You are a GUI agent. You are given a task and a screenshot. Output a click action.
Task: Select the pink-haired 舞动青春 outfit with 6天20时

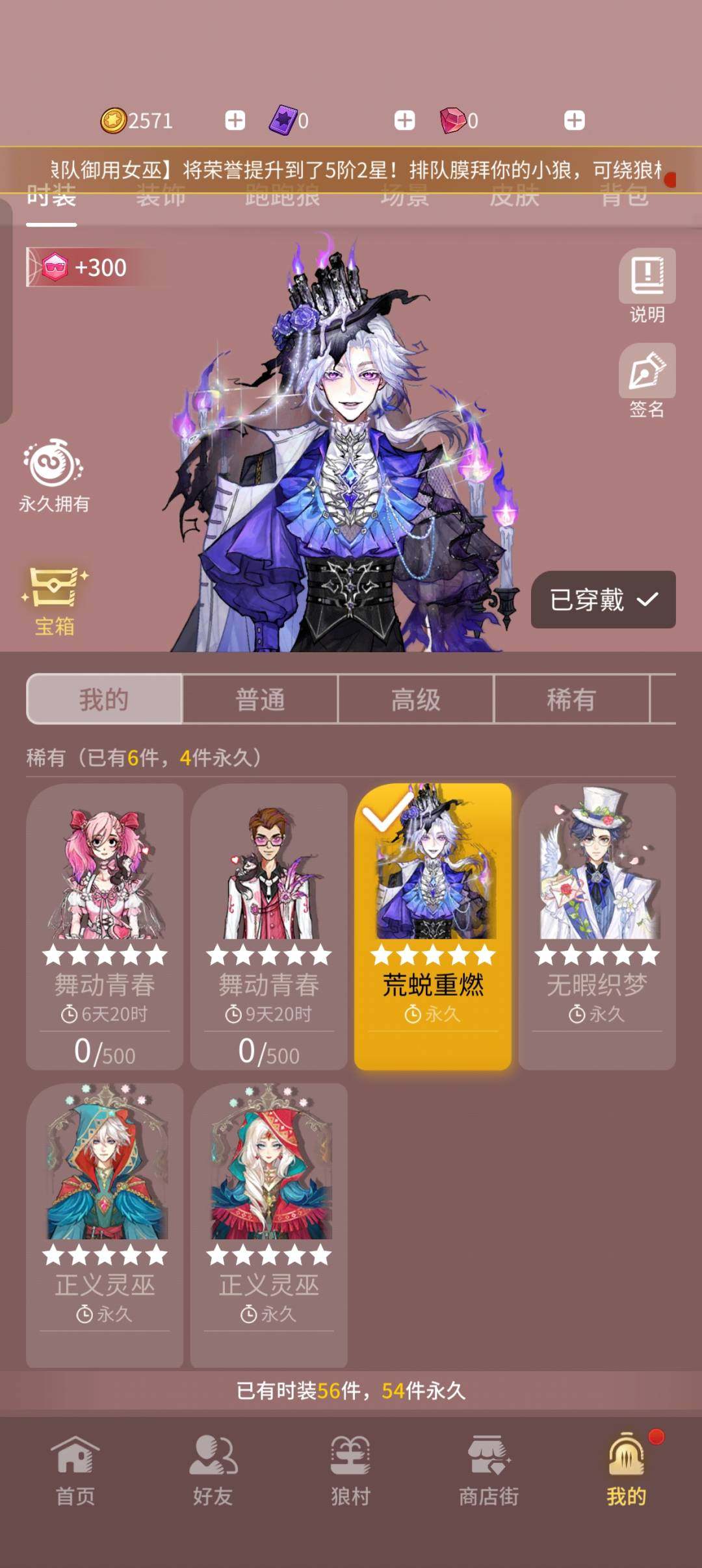(x=105, y=926)
